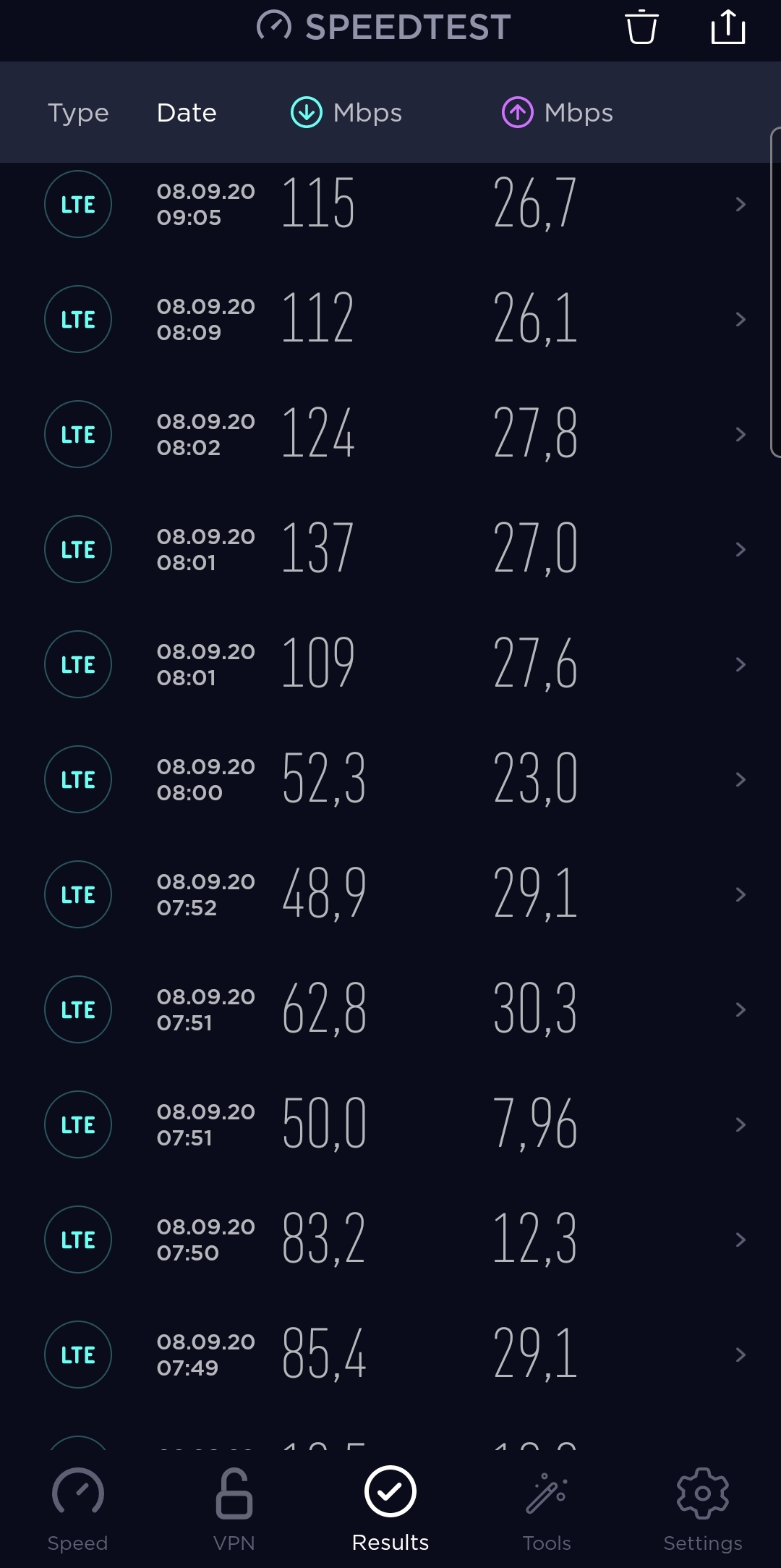Sort results by Type column
The image size is (781, 1568).
(78, 113)
